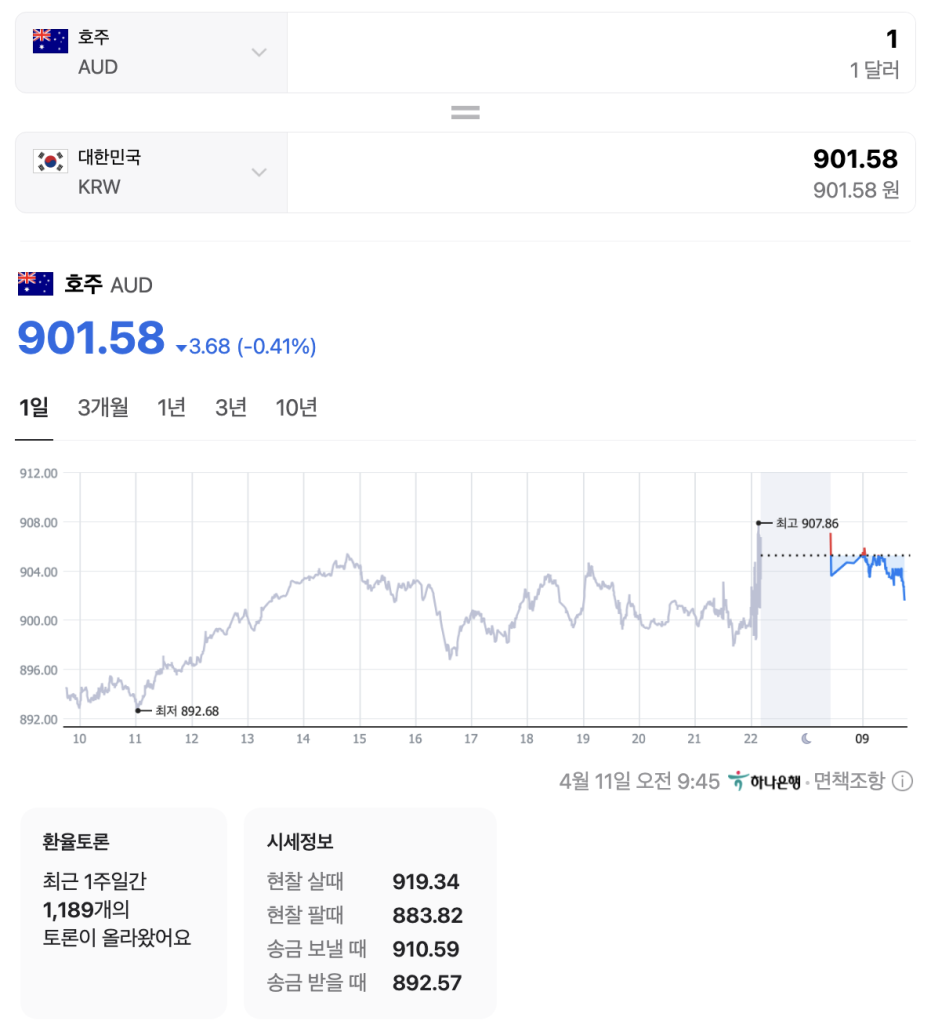Open the 환율토론 discussion card
The width and height of the screenshot is (931, 1024).
coord(123,913)
